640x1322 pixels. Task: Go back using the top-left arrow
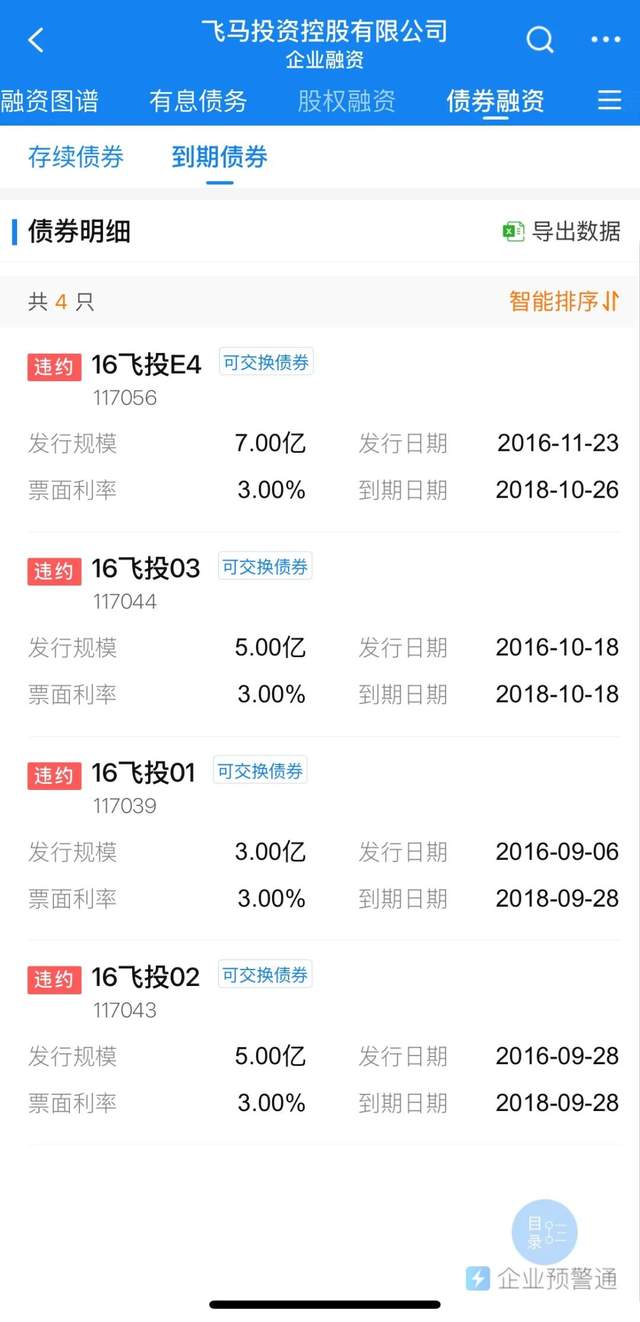pyautogui.click(x=37, y=40)
